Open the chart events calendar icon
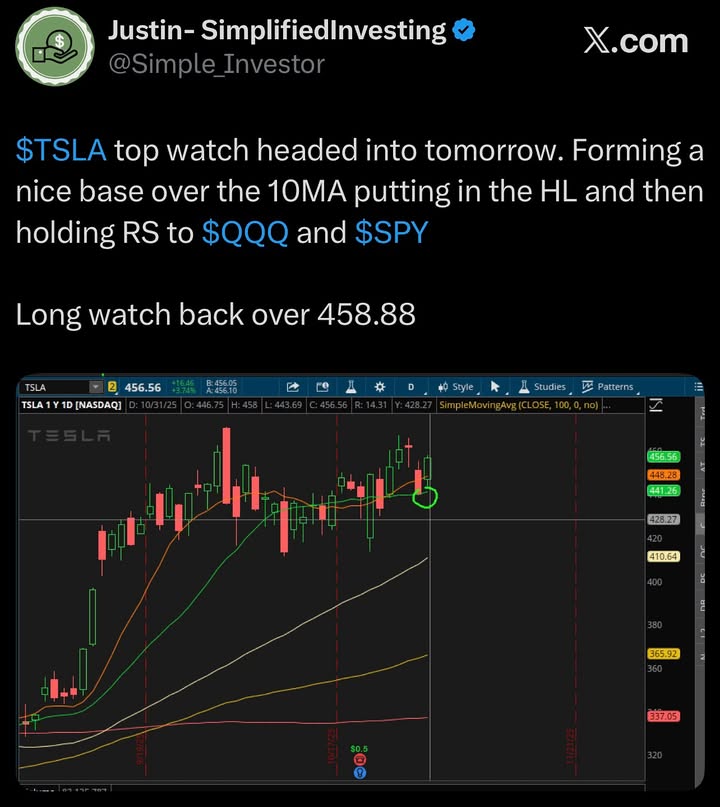The width and height of the screenshot is (720, 807). (323, 386)
